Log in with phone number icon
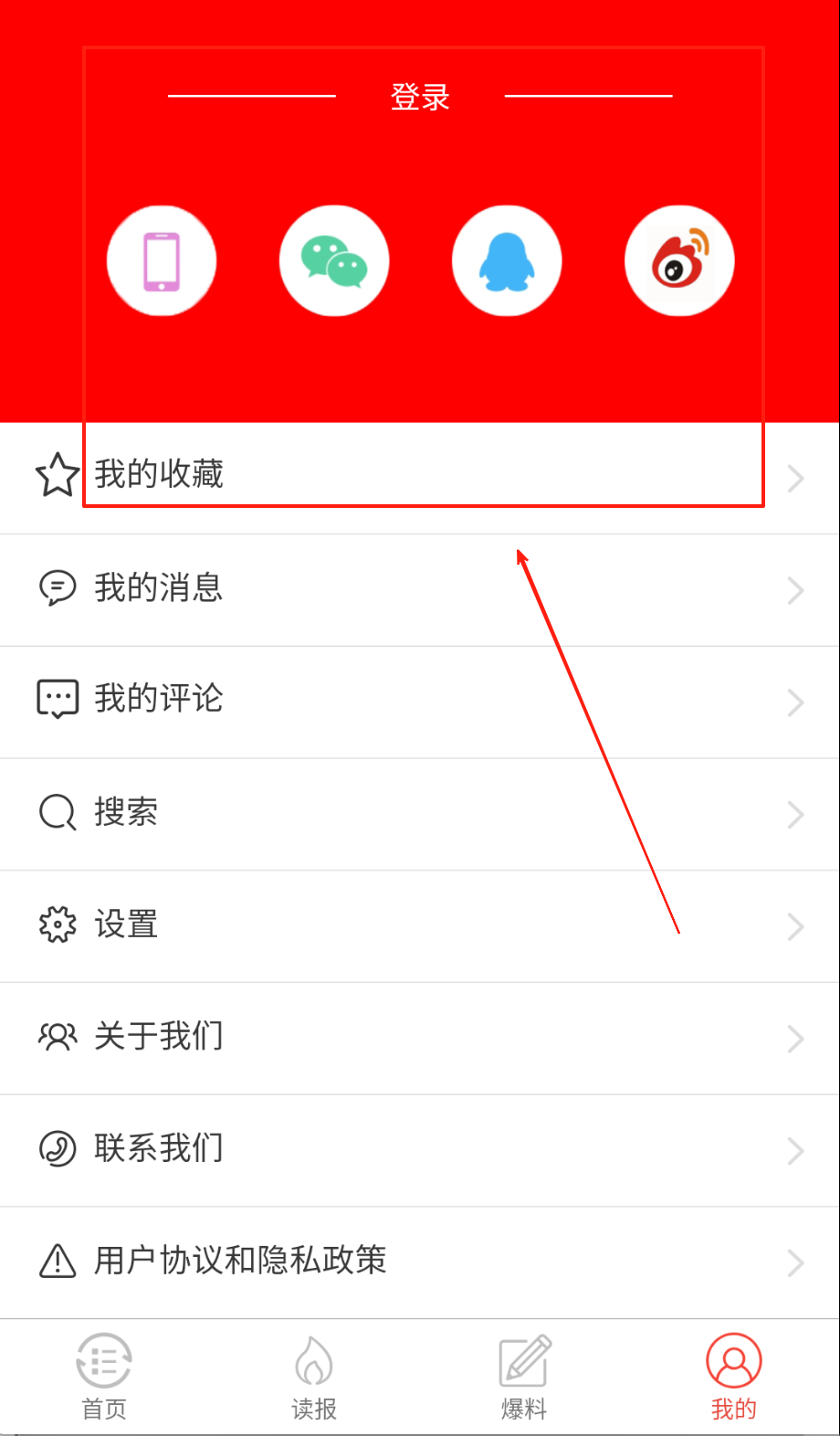840x1436 pixels. pyautogui.click(x=162, y=261)
